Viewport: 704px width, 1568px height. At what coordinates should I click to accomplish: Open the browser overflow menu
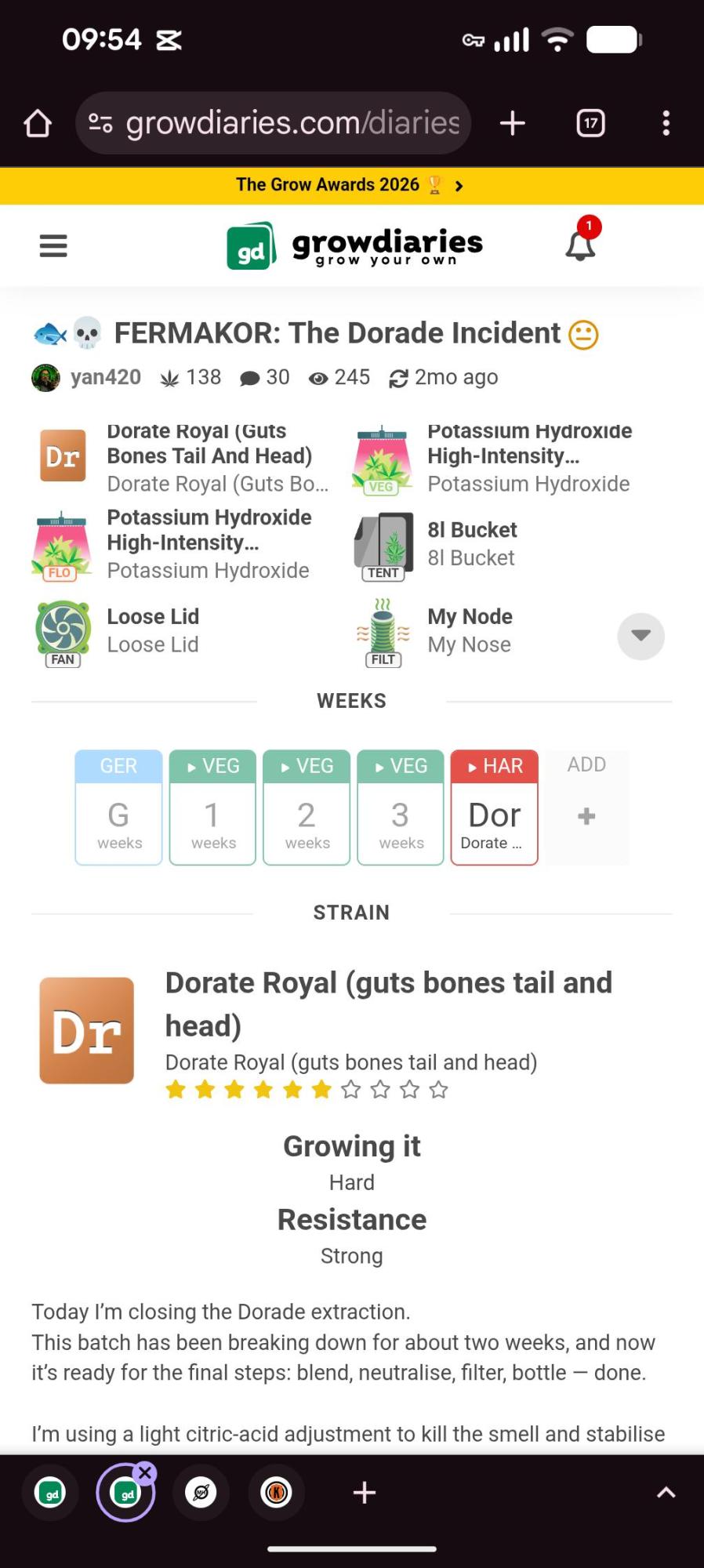[666, 123]
